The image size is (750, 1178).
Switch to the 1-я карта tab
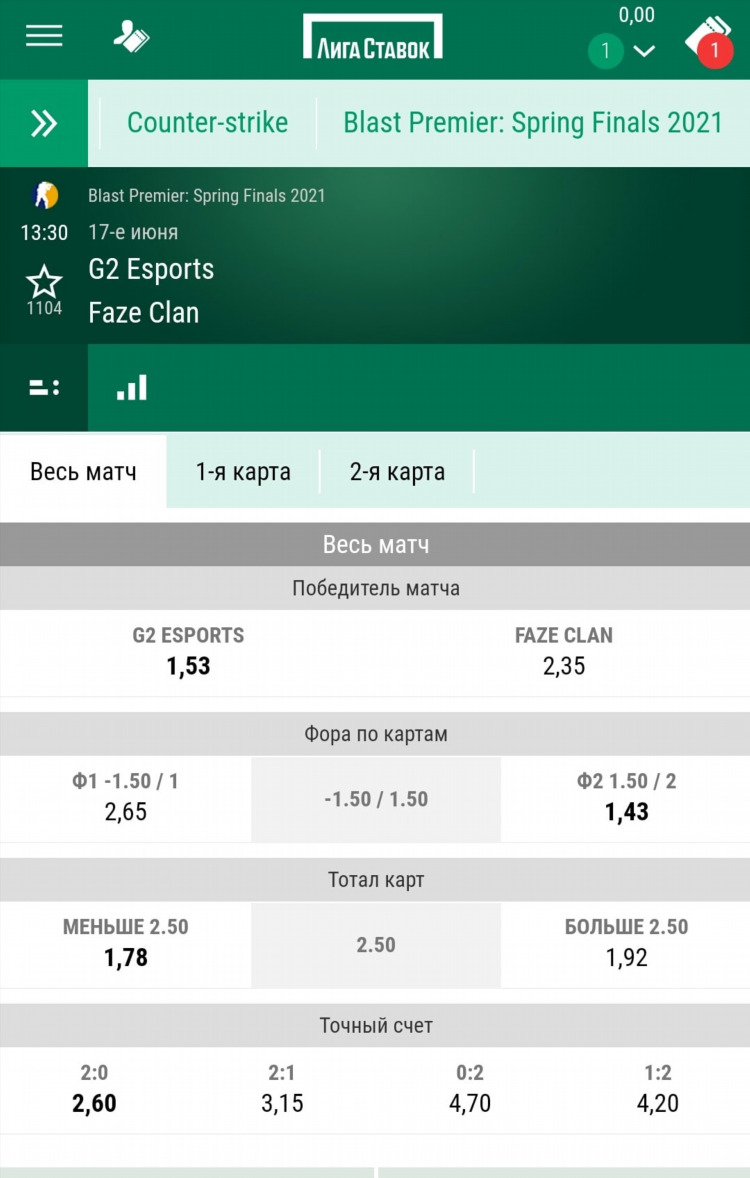pos(243,472)
